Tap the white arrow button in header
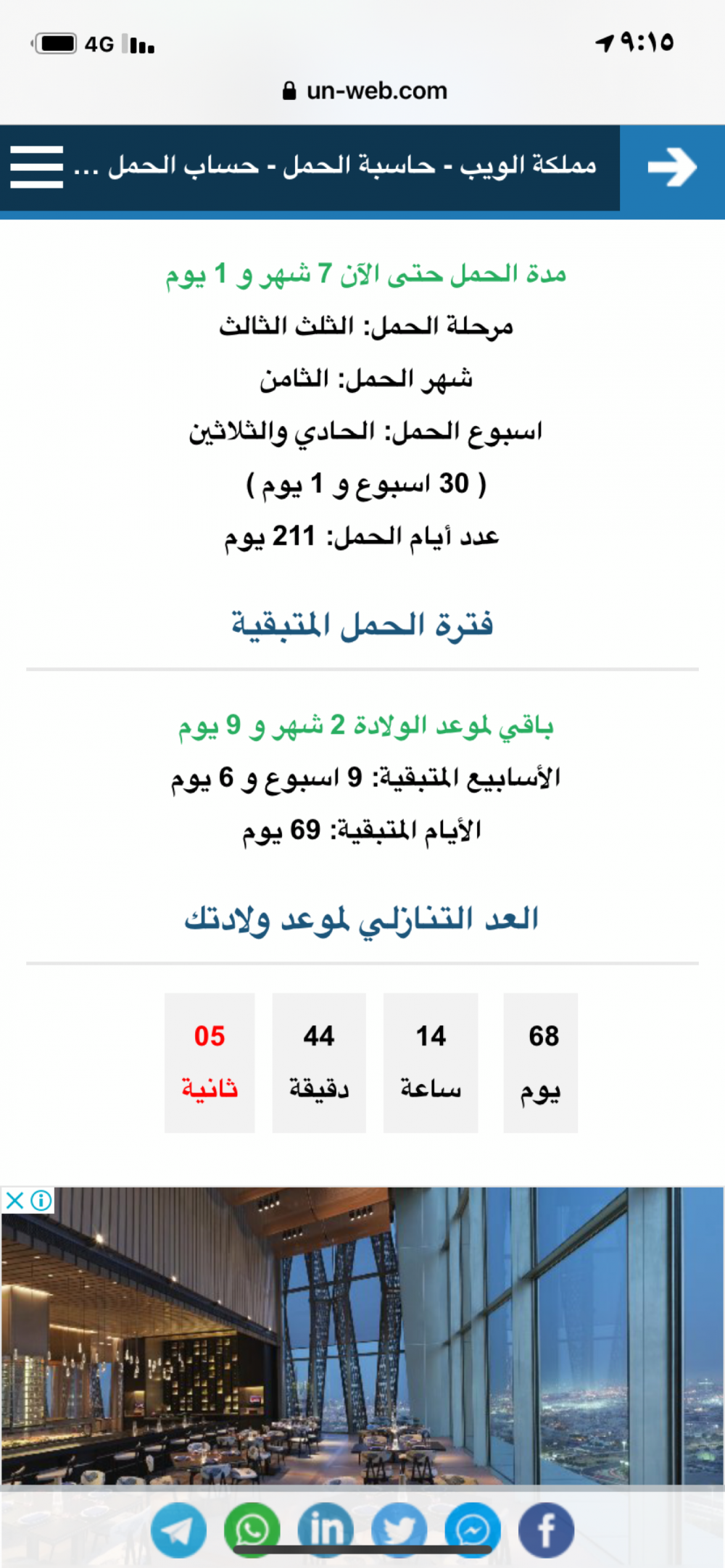Viewport: 725px width, 1568px height. click(672, 167)
